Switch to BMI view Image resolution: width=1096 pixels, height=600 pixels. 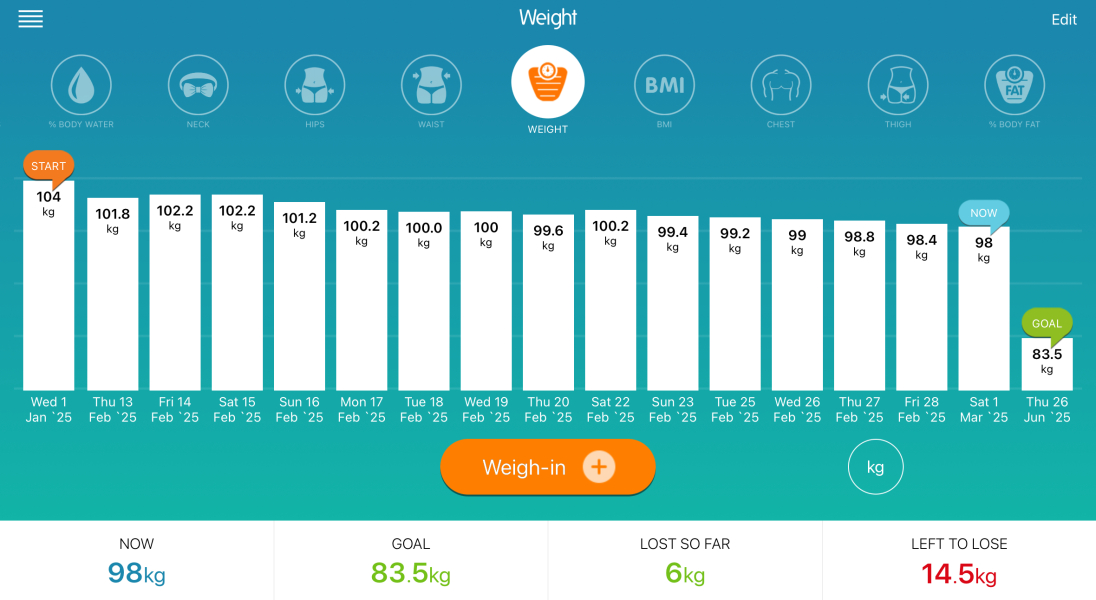(x=664, y=86)
